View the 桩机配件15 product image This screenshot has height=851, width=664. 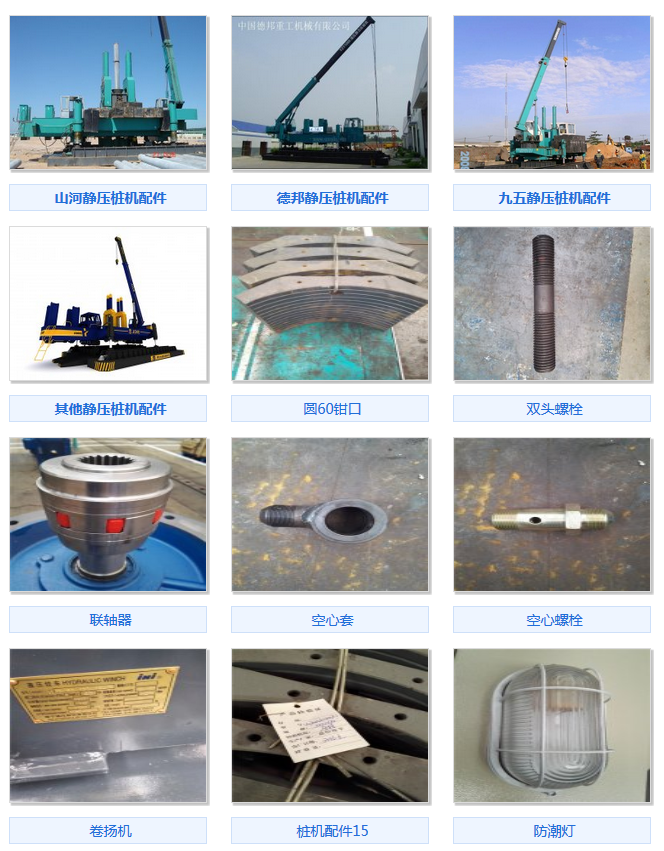(330, 726)
